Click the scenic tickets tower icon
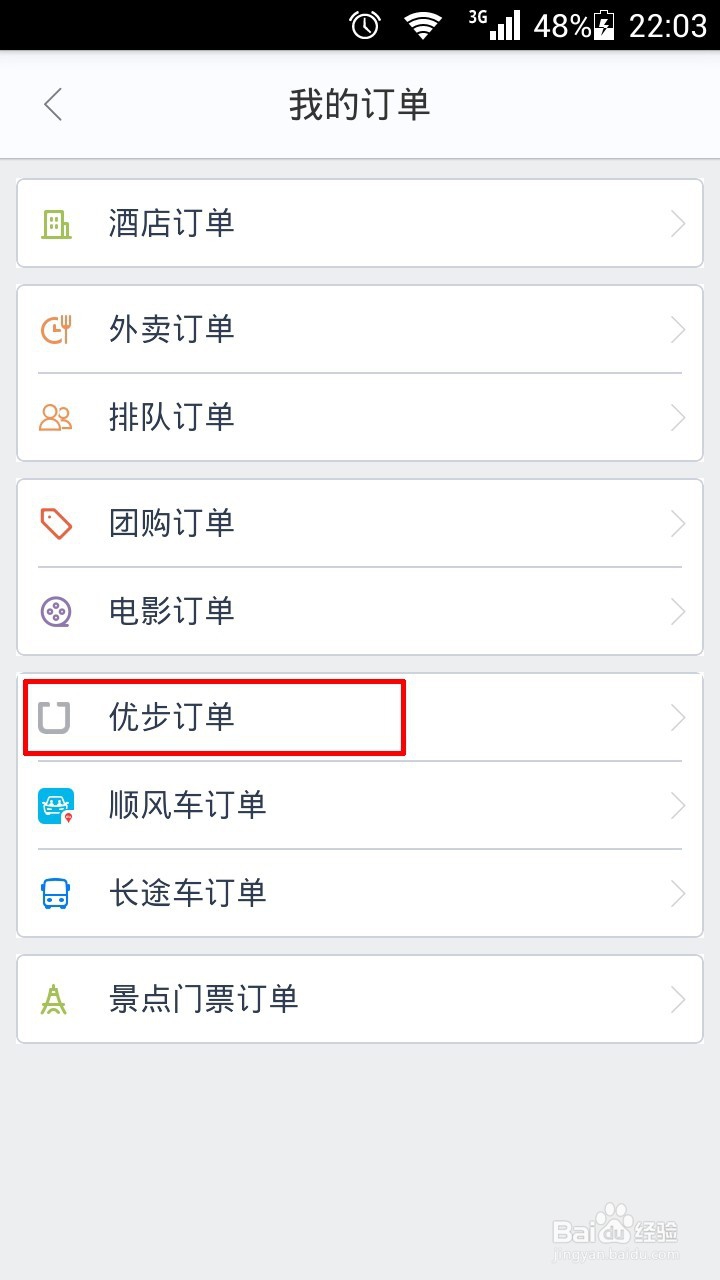Viewport: 720px width, 1280px height. (x=54, y=999)
